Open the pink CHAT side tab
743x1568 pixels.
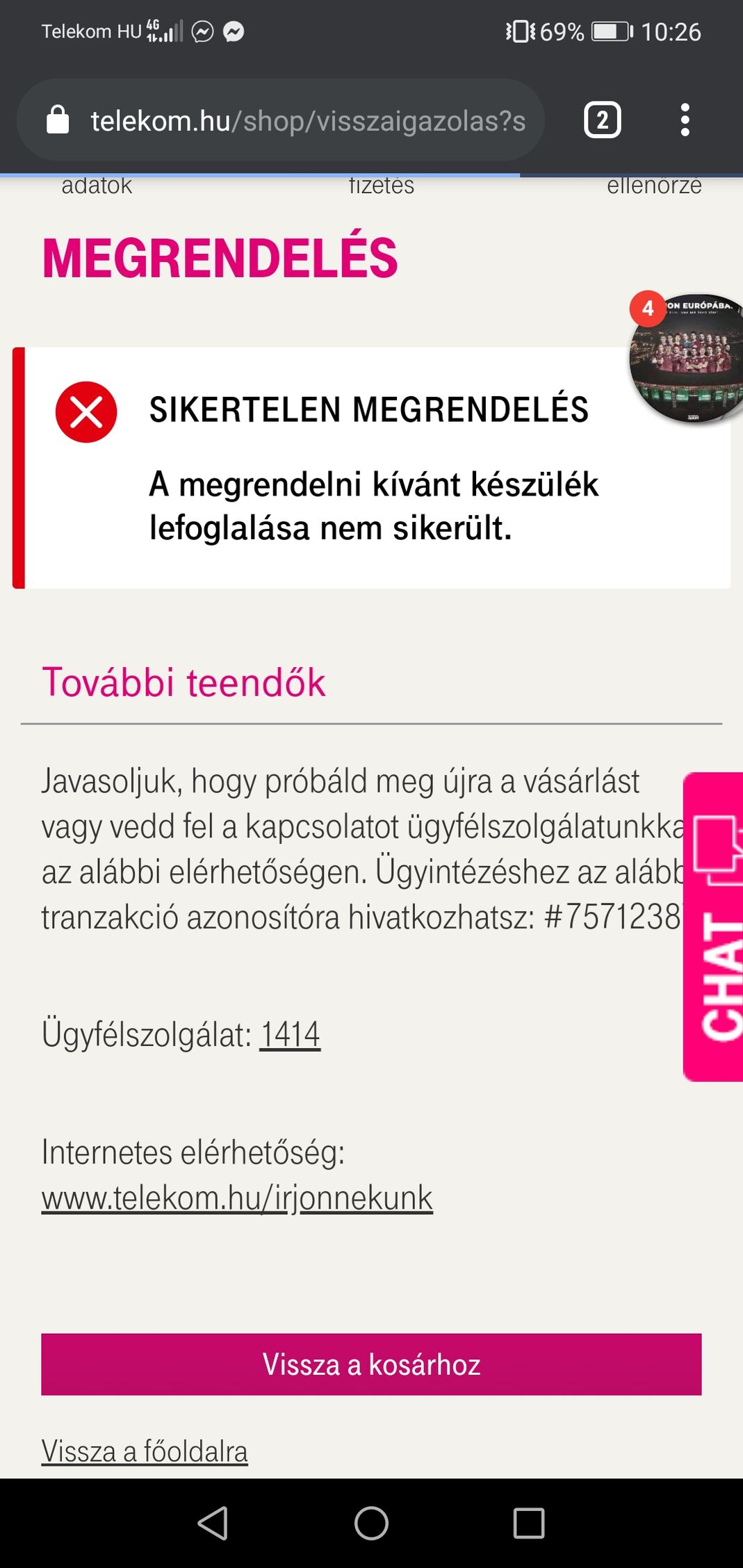coord(715,926)
